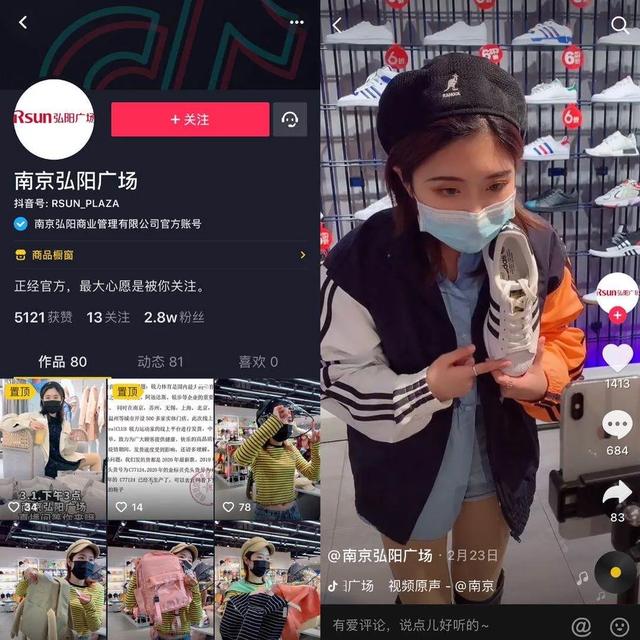Screen dimensions: 640x640
Task: Tap the @ mention icon in comment bar
Action: point(581,626)
